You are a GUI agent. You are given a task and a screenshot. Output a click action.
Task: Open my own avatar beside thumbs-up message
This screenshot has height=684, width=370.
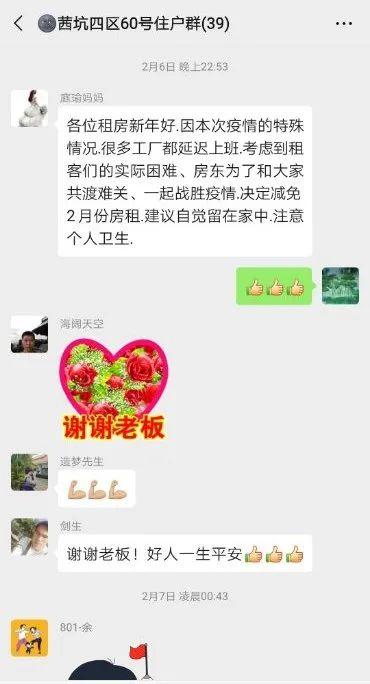point(340,286)
